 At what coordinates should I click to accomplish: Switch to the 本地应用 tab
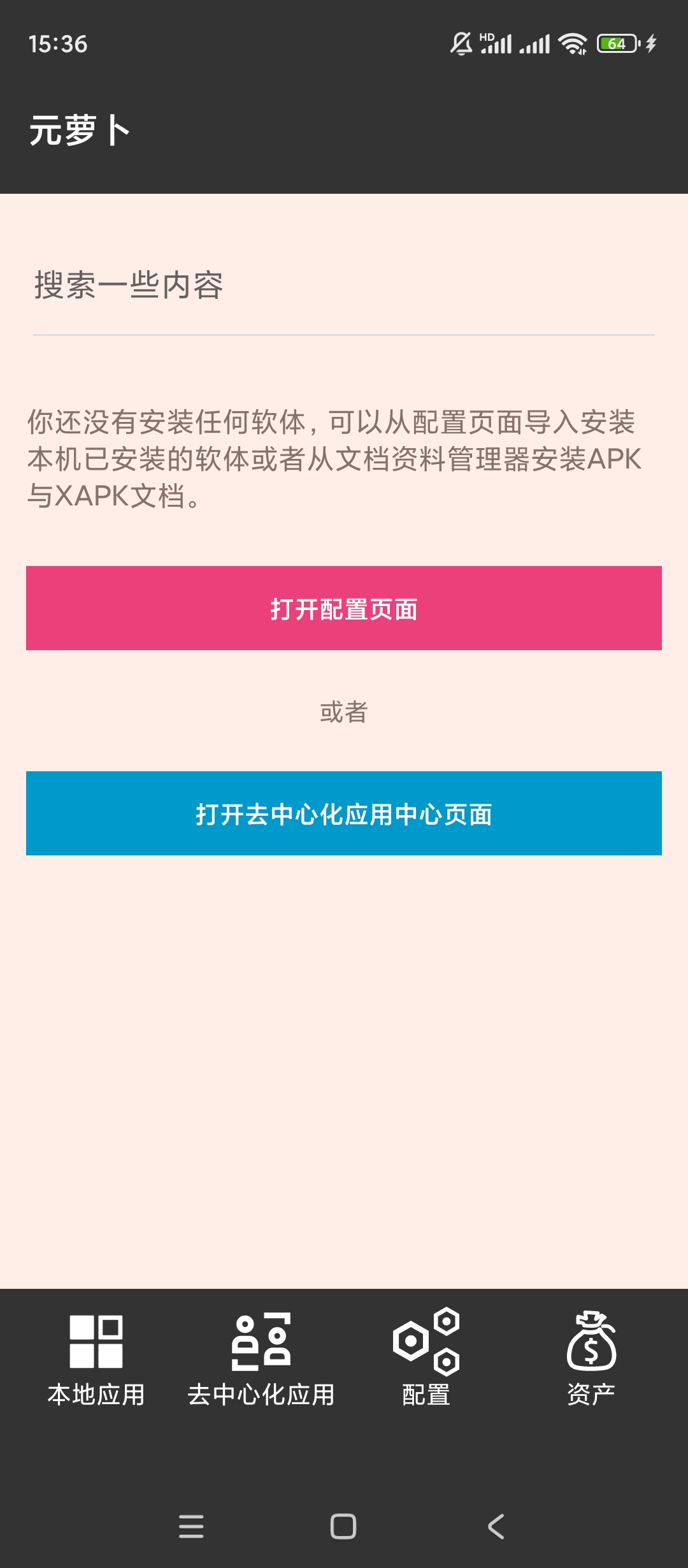coord(96,1358)
